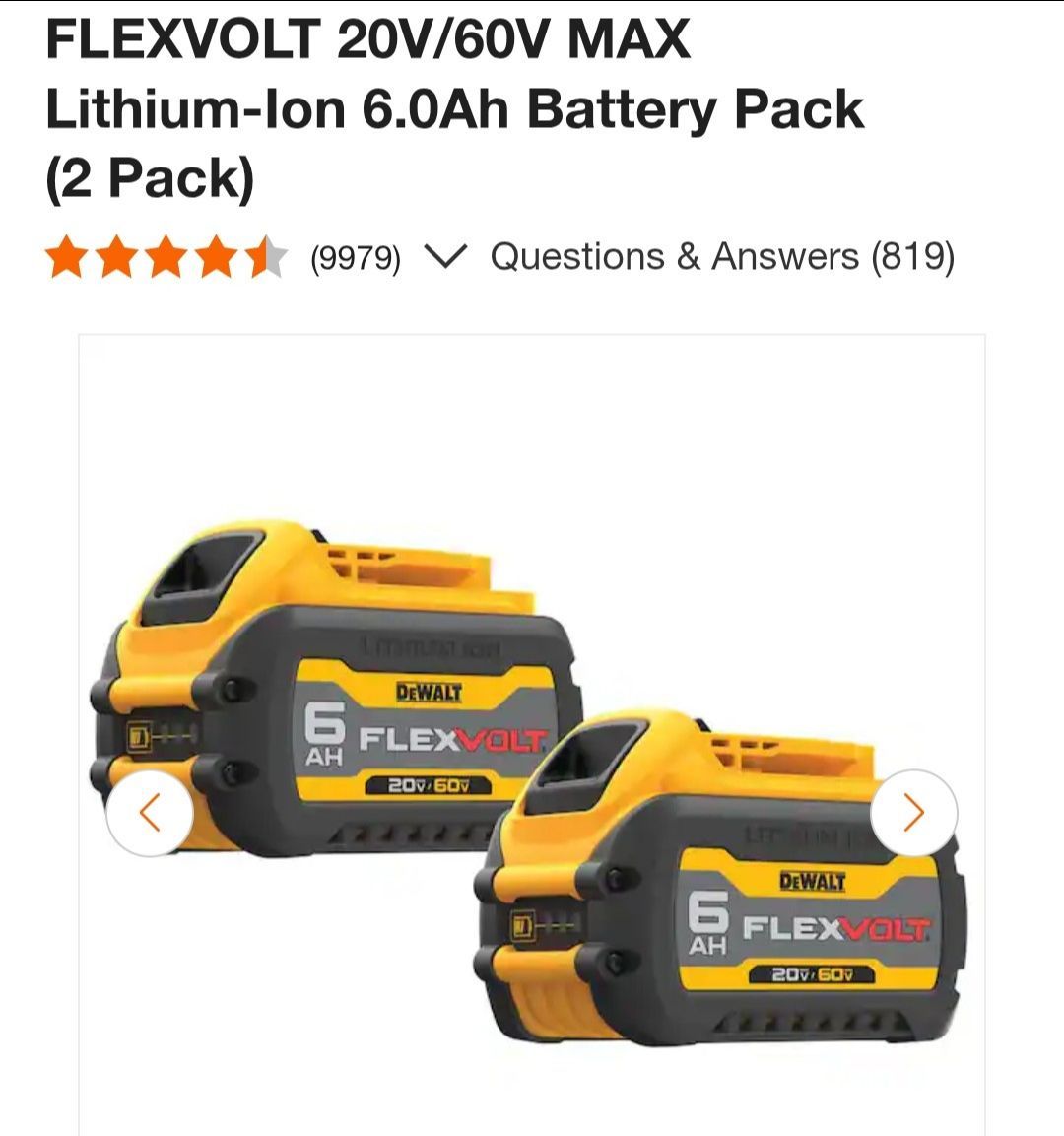Show the previous product image
This screenshot has width=1064, height=1136.
(x=150, y=814)
